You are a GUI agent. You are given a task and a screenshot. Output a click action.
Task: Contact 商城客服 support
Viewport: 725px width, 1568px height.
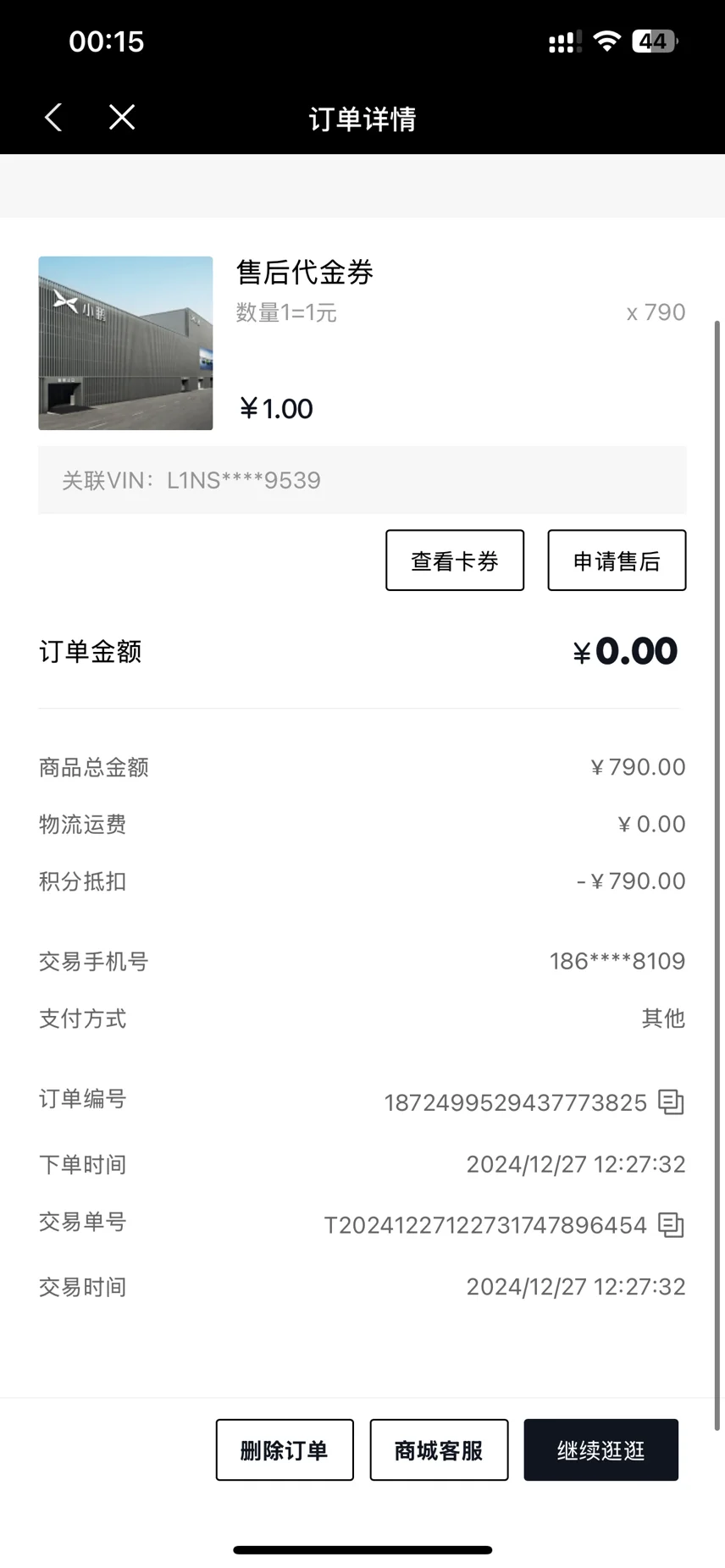tap(439, 1450)
